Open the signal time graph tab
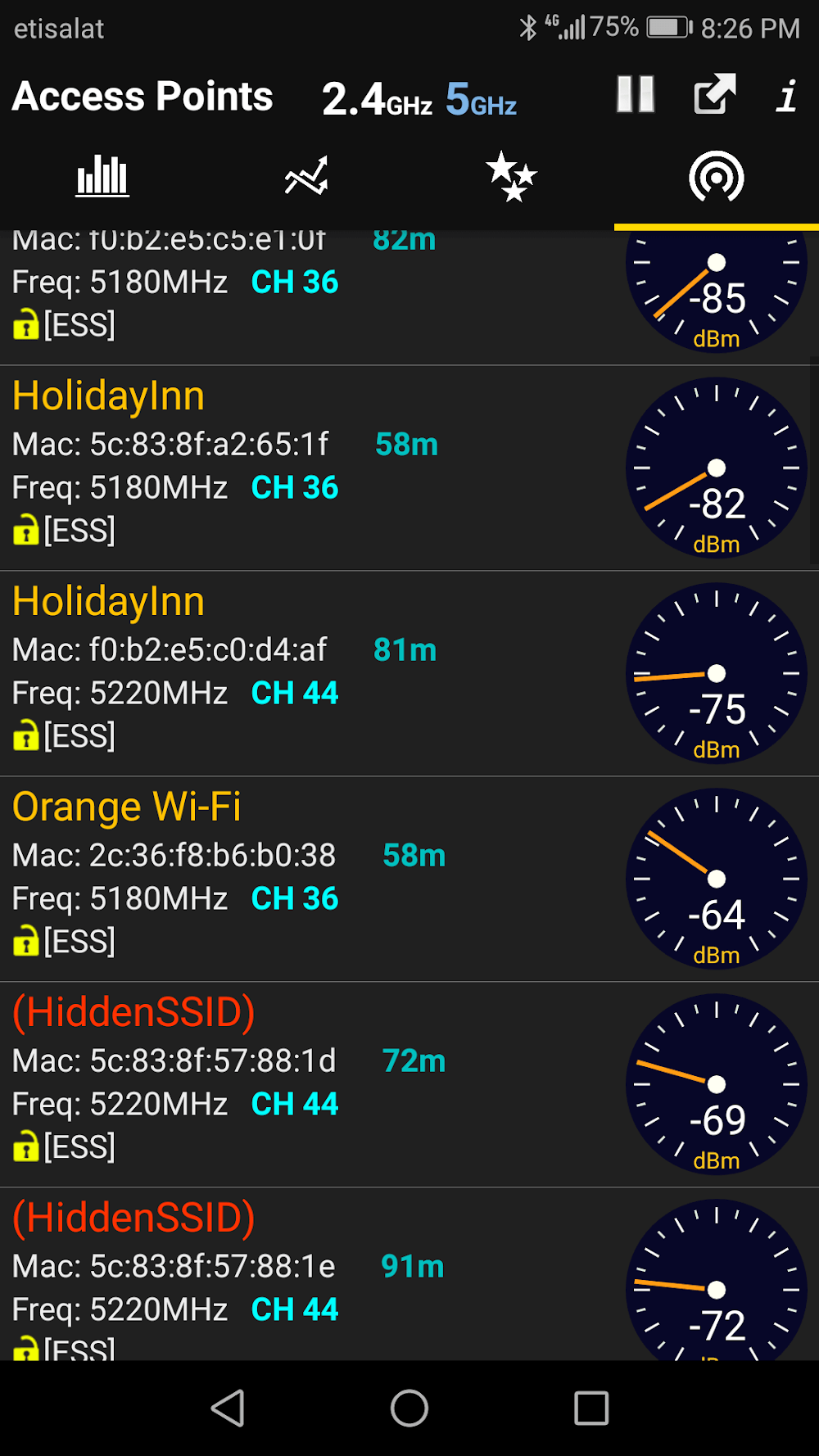 306,176
